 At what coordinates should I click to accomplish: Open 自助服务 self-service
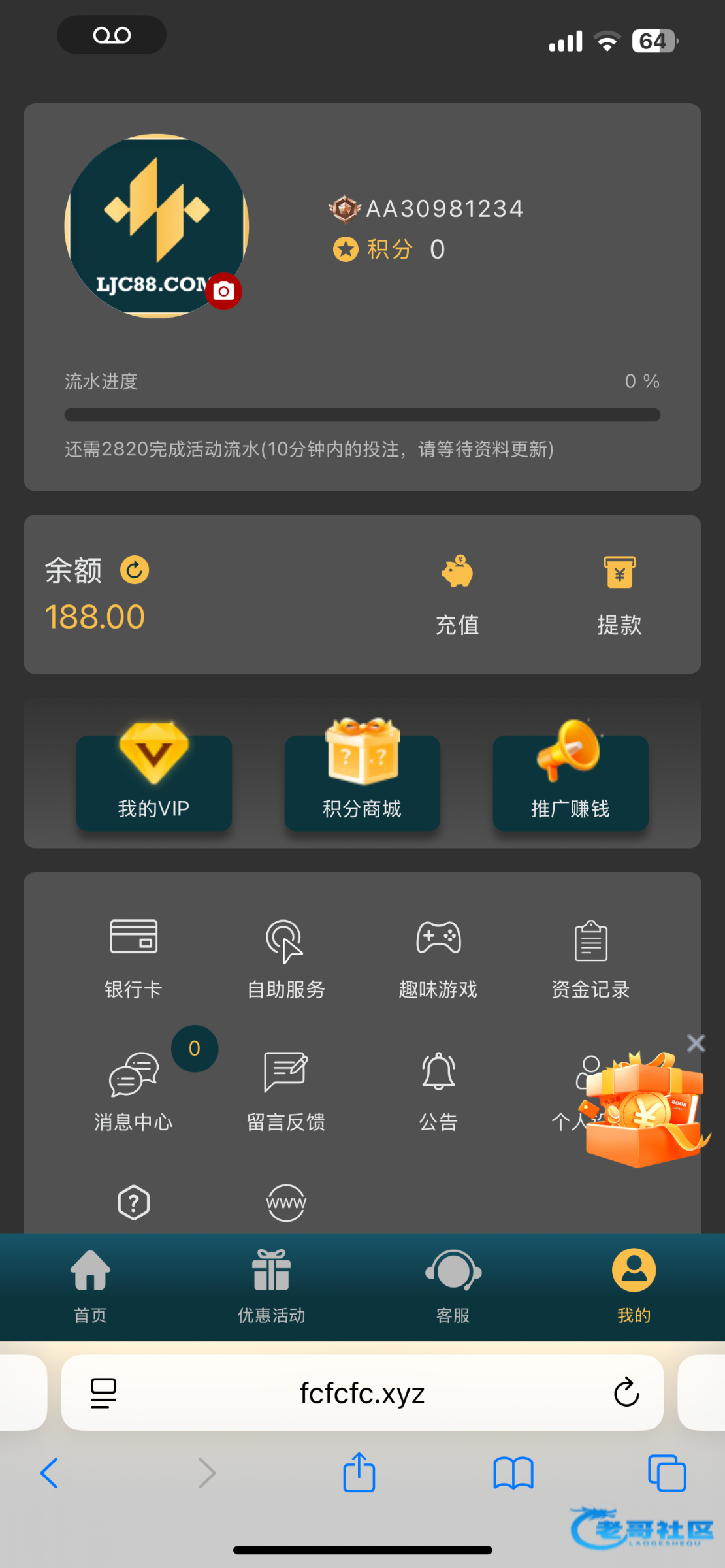pyautogui.click(x=285, y=957)
